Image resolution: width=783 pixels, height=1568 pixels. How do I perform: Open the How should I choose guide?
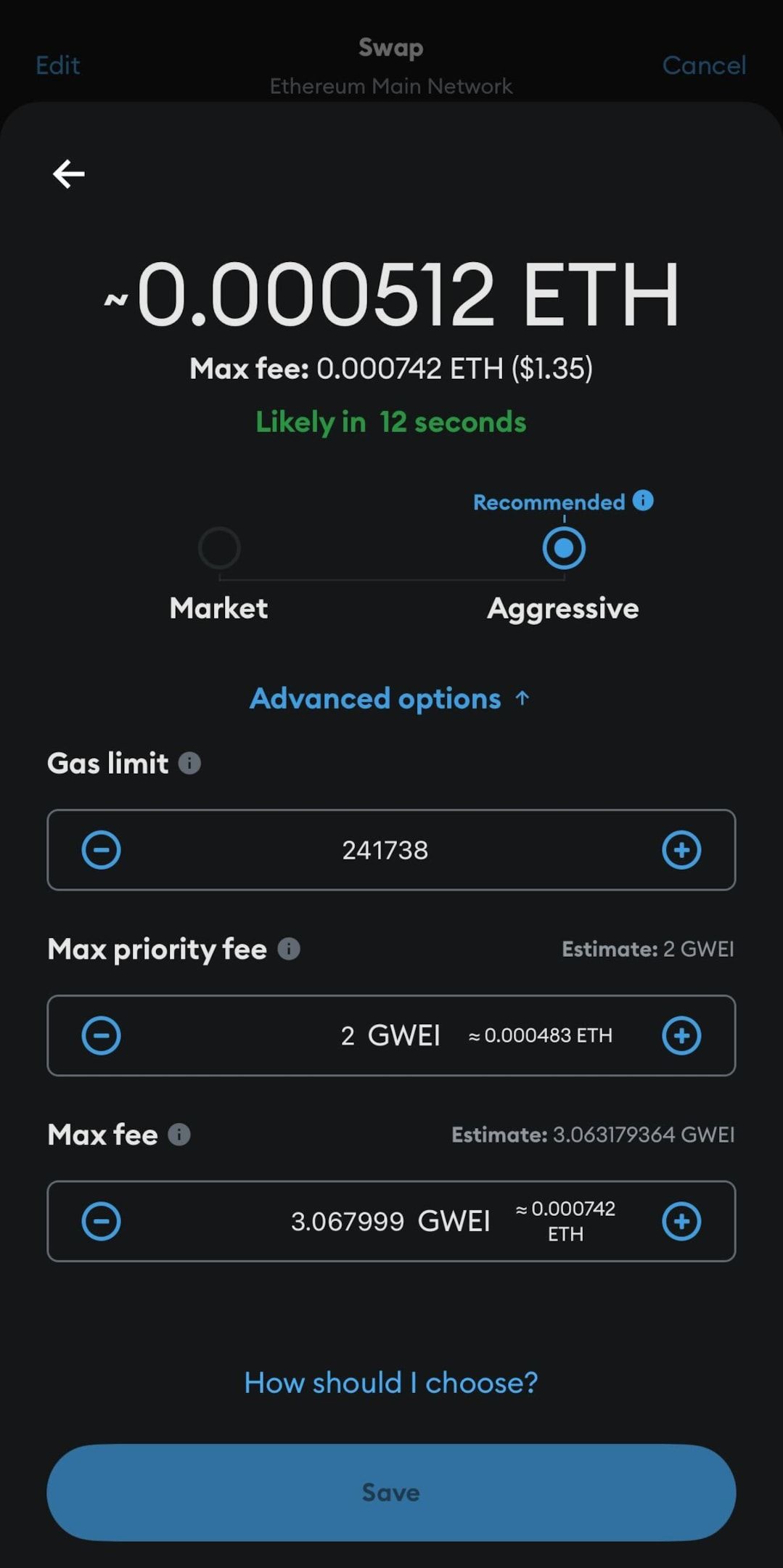390,1382
